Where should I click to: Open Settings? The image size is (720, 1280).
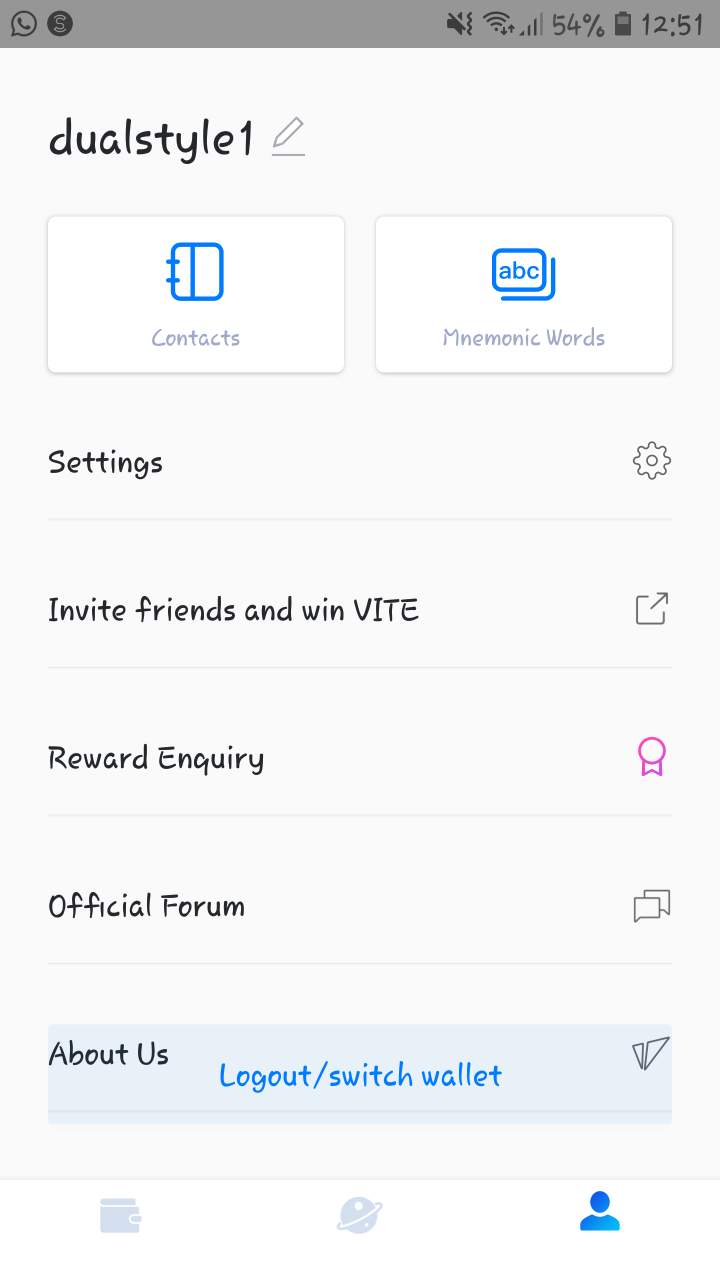(x=359, y=462)
